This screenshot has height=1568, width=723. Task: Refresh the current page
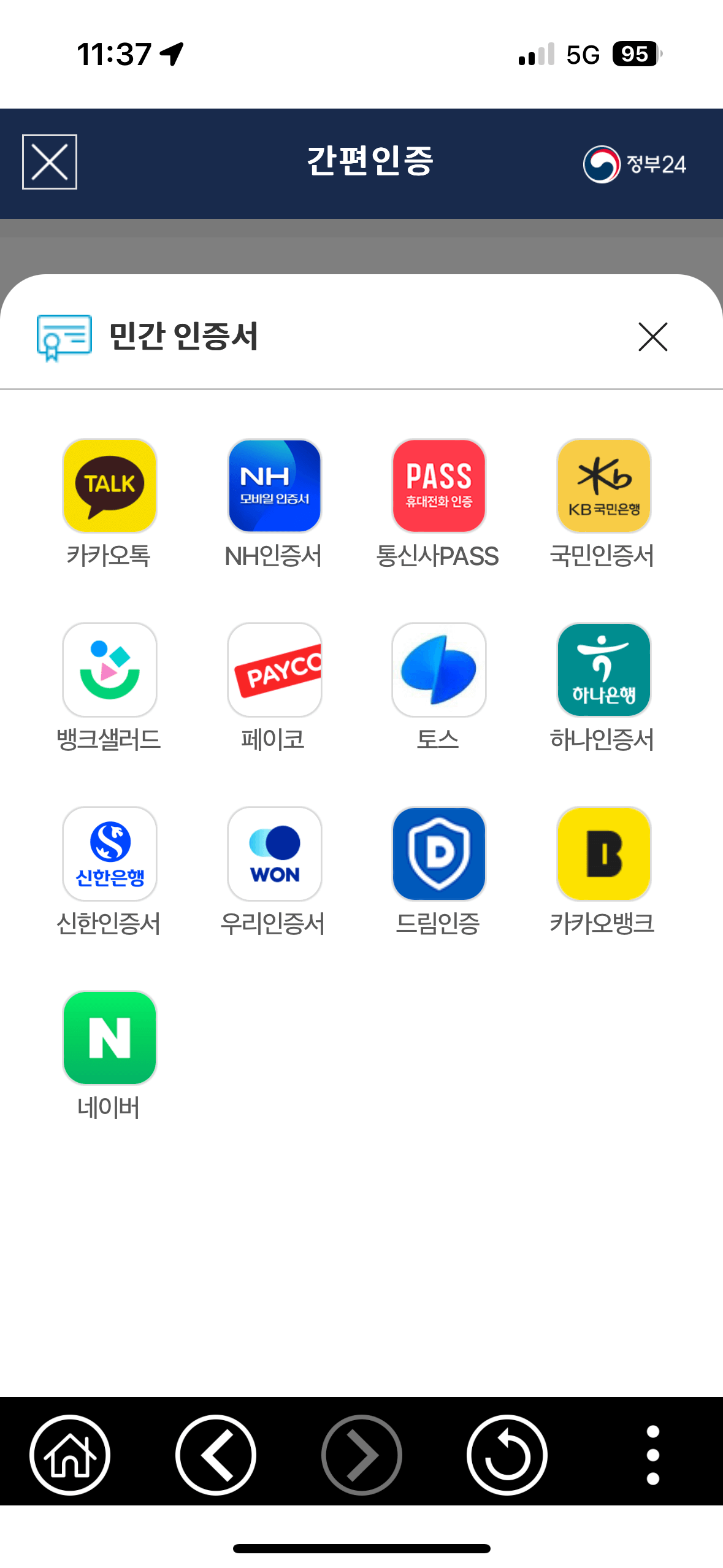click(x=507, y=1455)
